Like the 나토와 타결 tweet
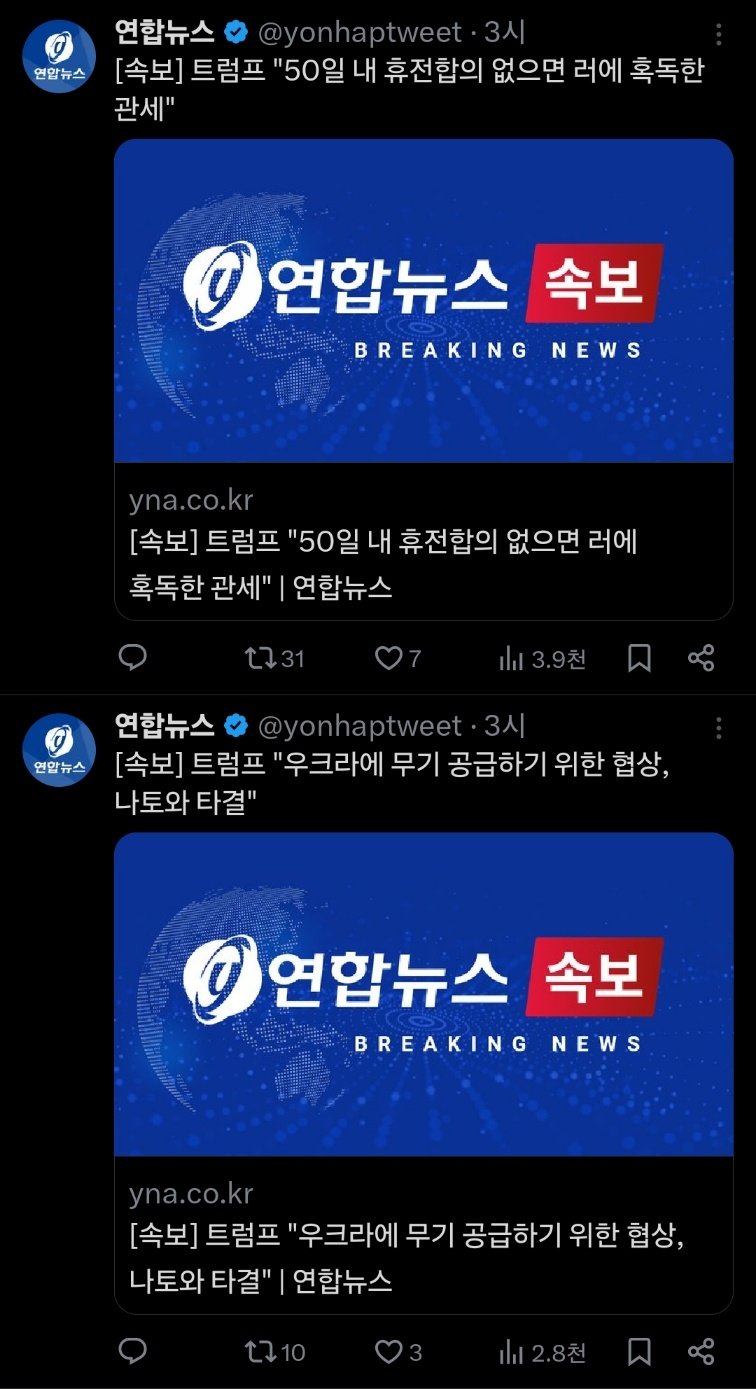The height and width of the screenshot is (1389, 756). tap(388, 1352)
